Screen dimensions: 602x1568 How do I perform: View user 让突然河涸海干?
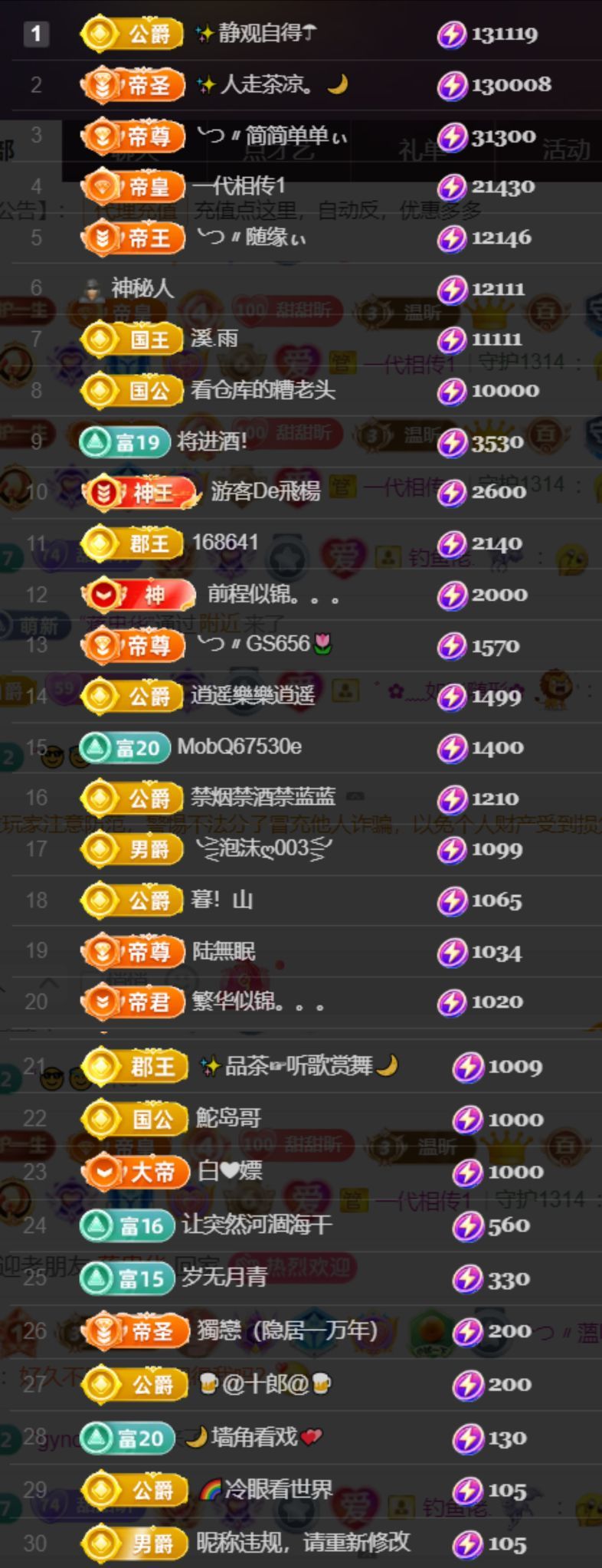257,1225
